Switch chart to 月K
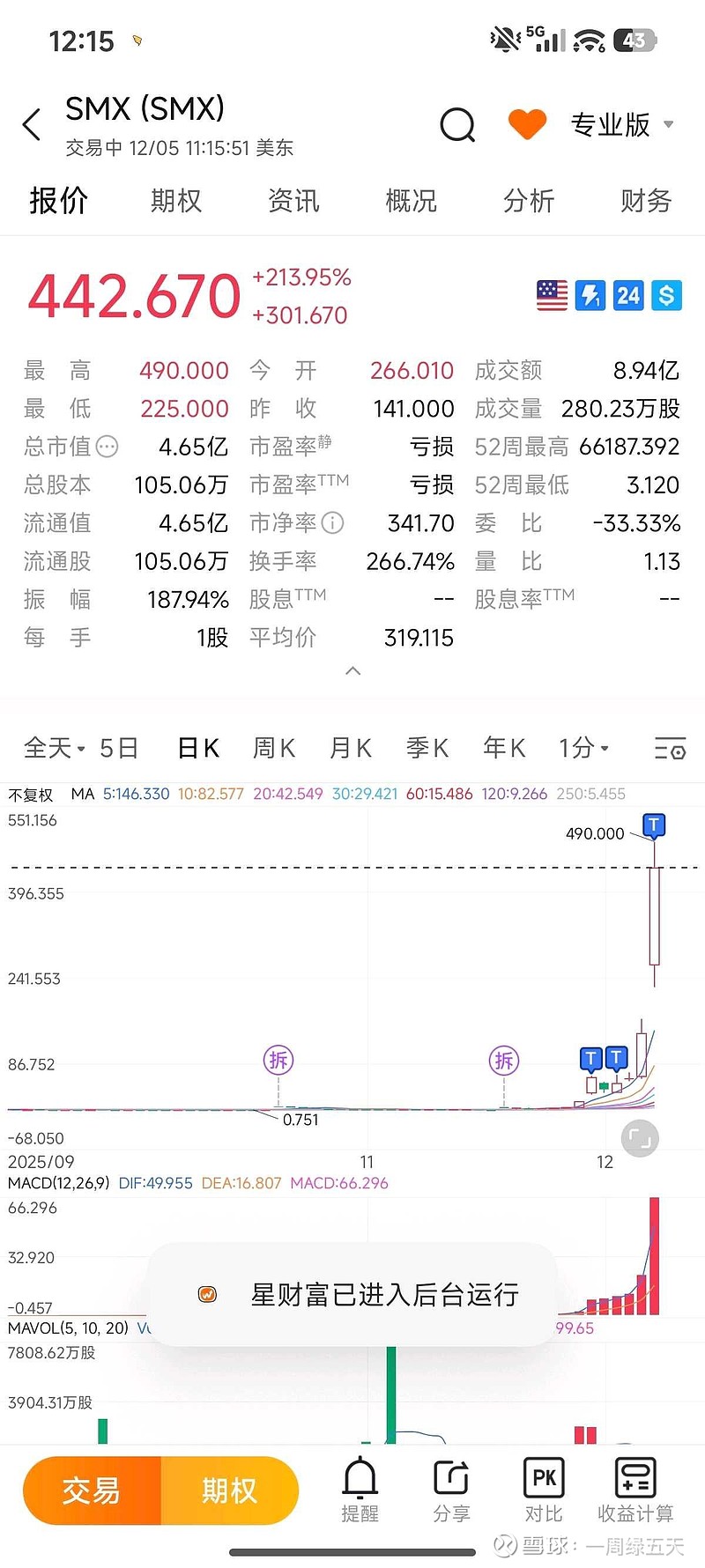This screenshot has width=705, height=1568. tap(350, 748)
